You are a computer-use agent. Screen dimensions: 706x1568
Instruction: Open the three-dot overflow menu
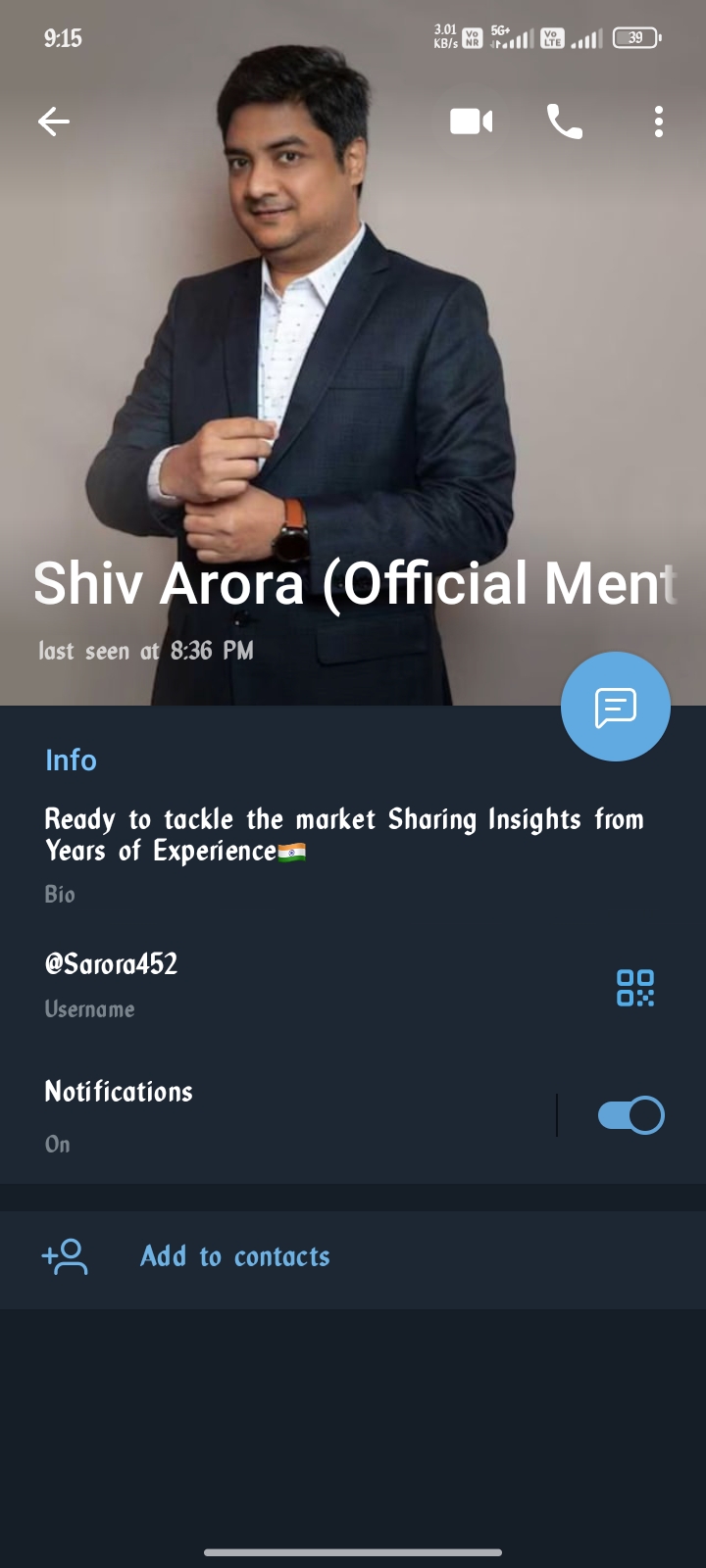(658, 122)
